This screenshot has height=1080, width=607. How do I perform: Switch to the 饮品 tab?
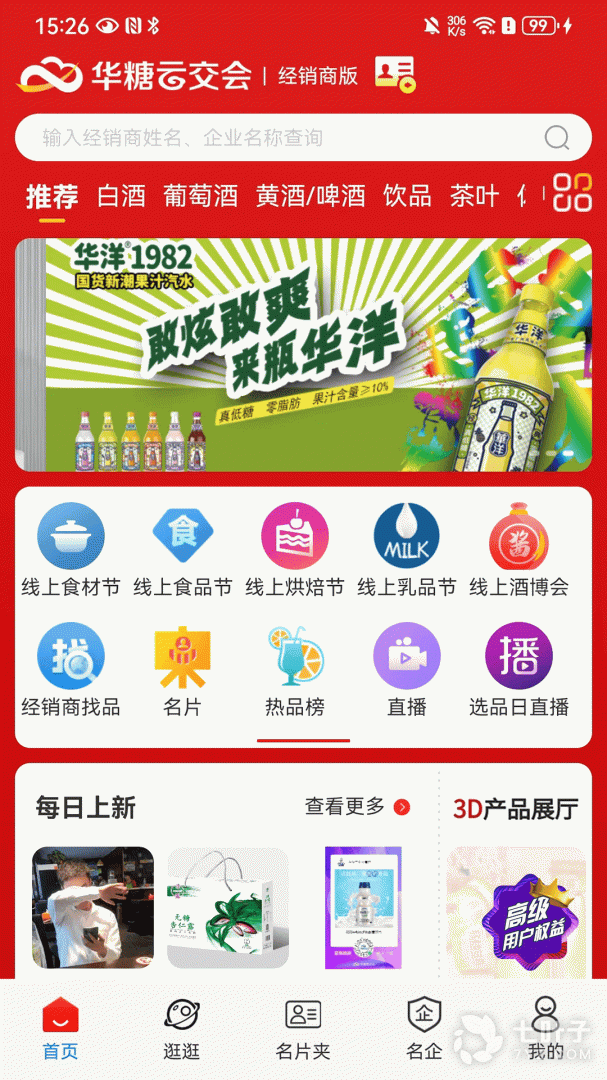pos(407,196)
